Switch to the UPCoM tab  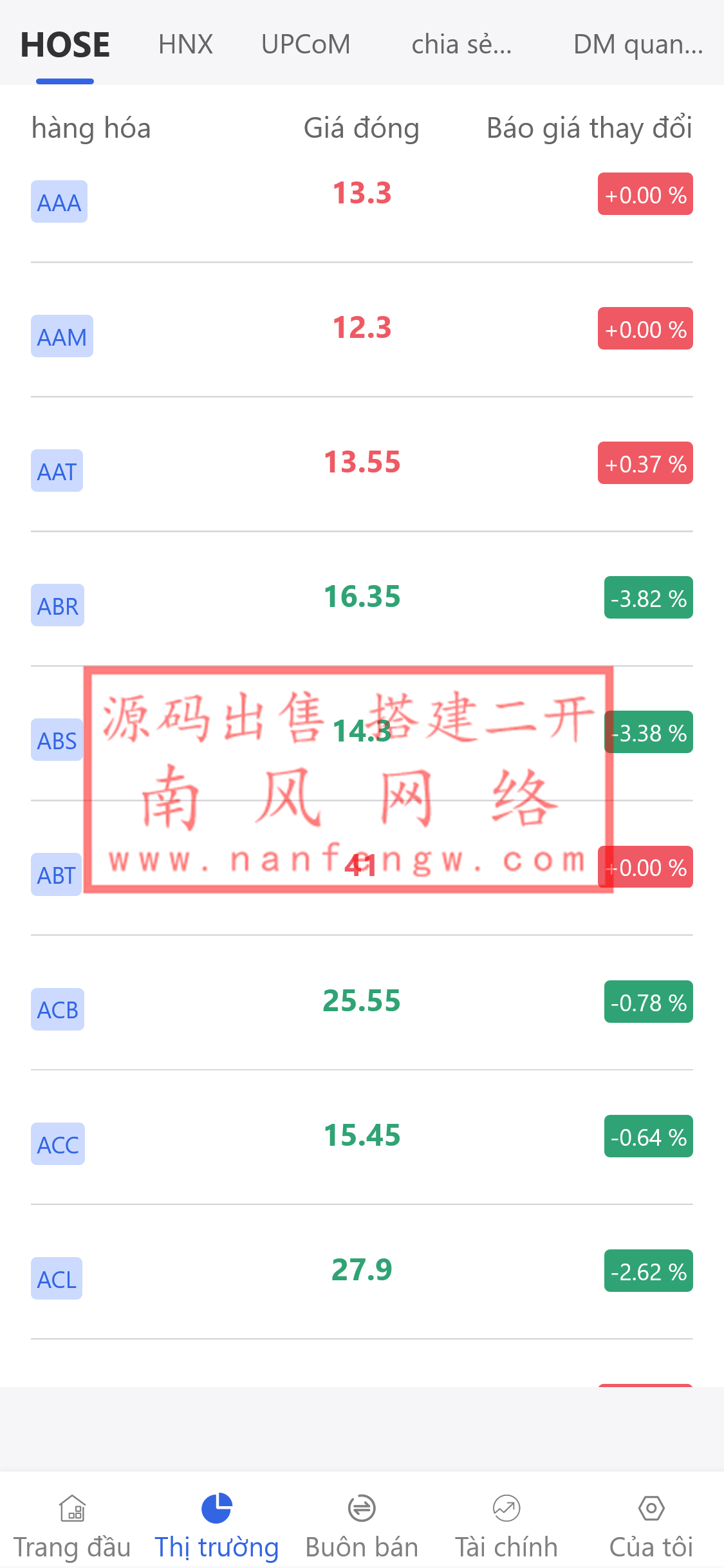pyautogui.click(x=306, y=44)
